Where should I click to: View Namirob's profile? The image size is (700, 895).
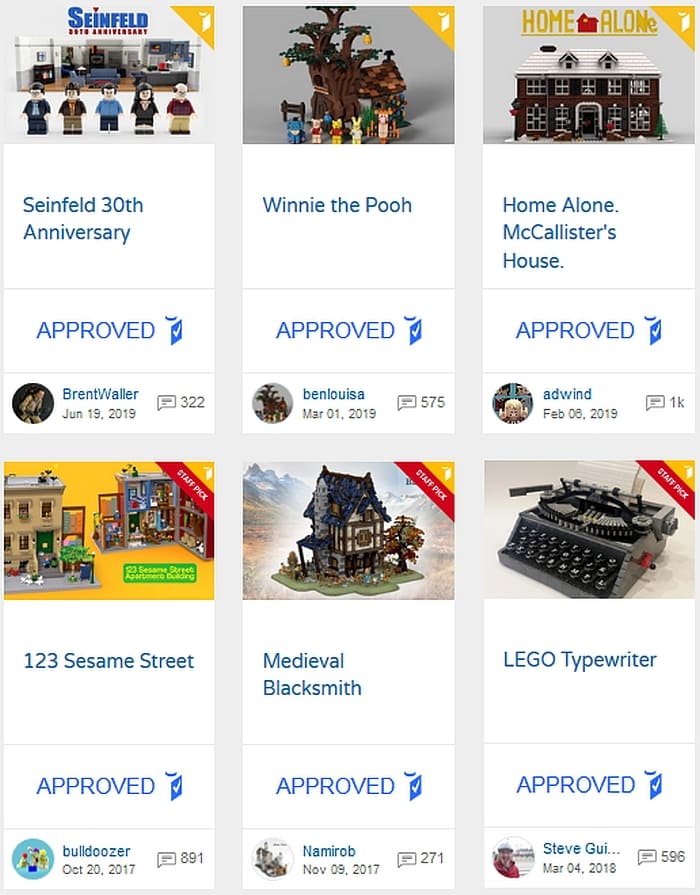coord(330,851)
